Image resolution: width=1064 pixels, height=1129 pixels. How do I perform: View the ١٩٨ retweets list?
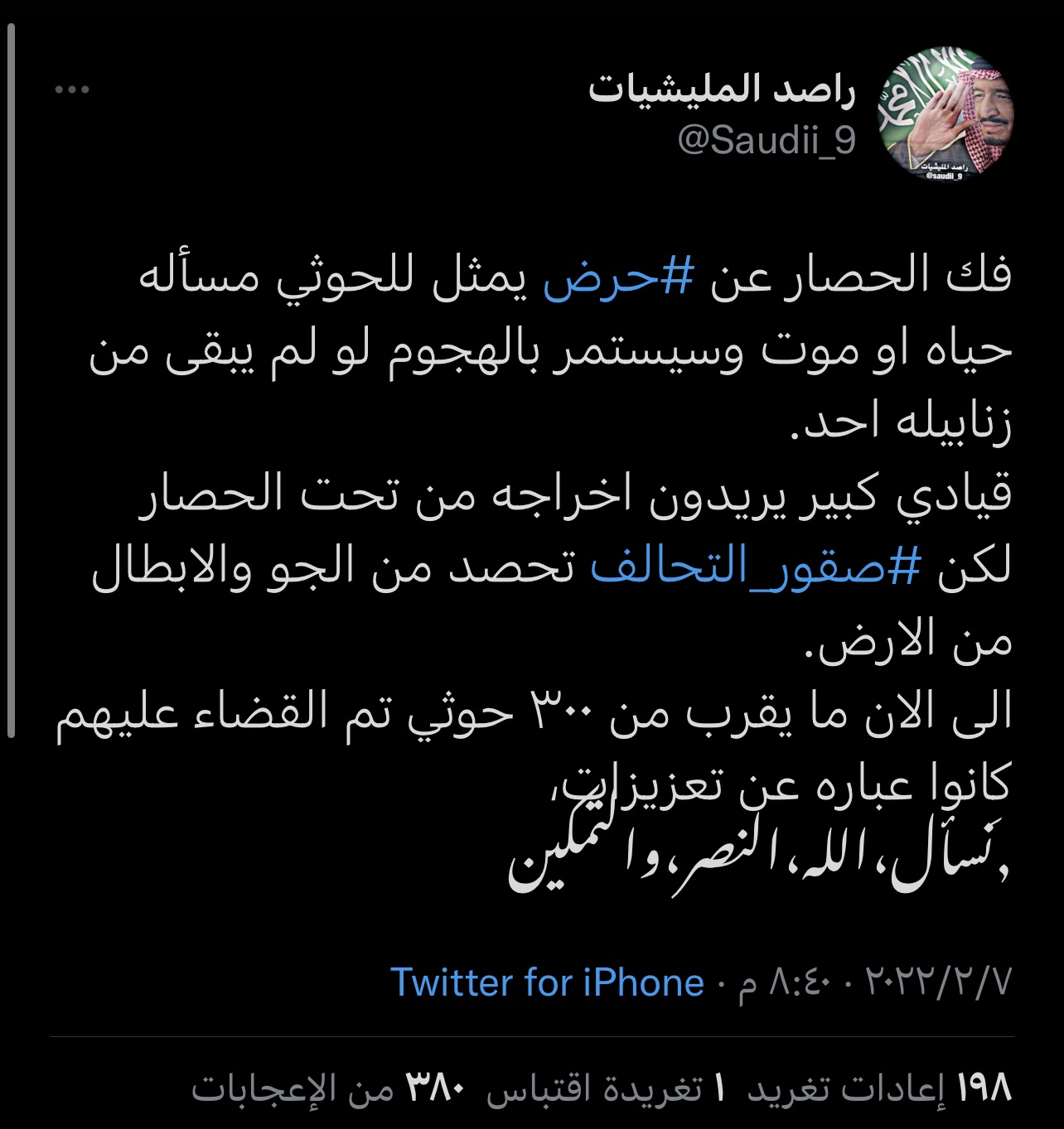(x=880, y=1088)
